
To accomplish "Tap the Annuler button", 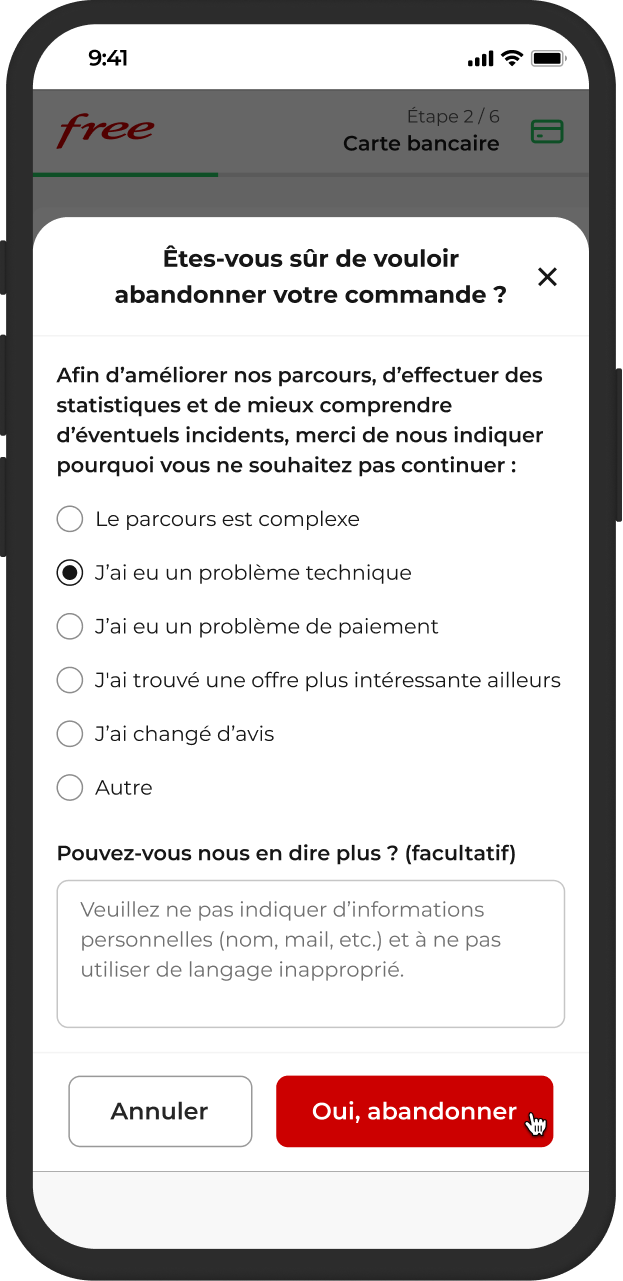I will [x=160, y=1111].
